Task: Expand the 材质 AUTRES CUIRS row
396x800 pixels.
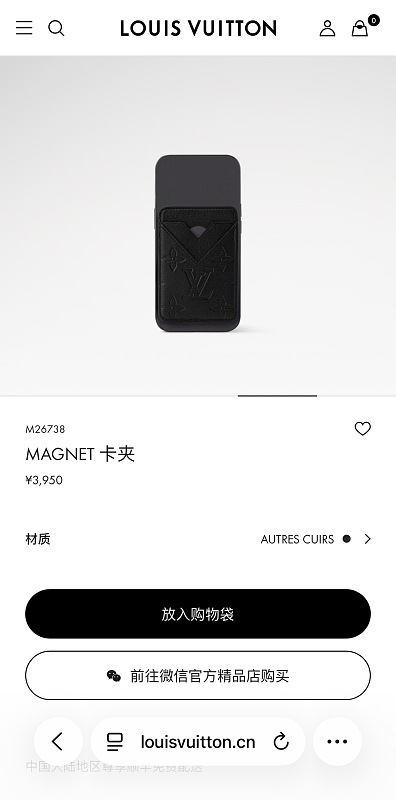Action: tap(198, 539)
